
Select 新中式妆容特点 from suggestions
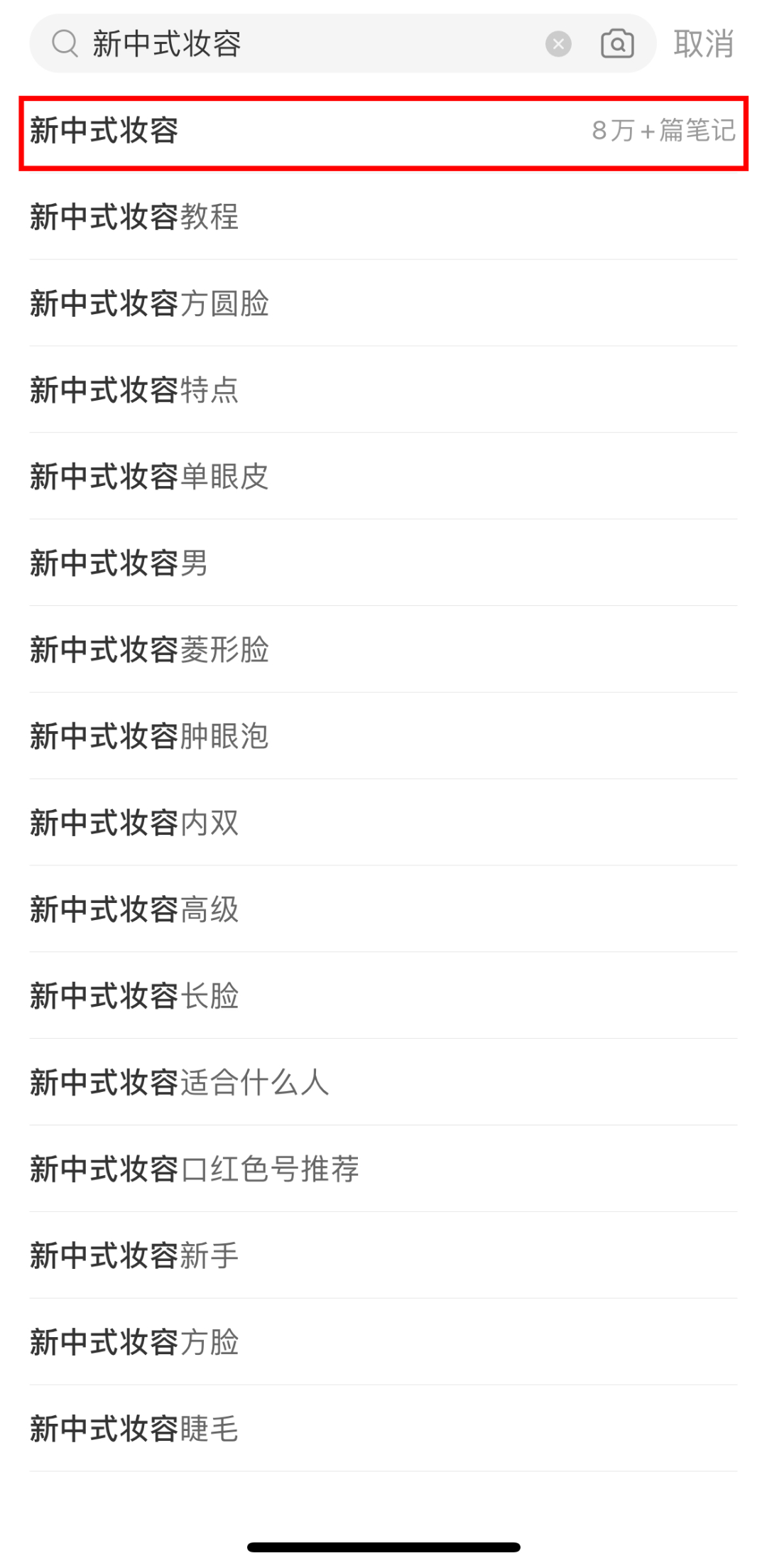pos(135,391)
